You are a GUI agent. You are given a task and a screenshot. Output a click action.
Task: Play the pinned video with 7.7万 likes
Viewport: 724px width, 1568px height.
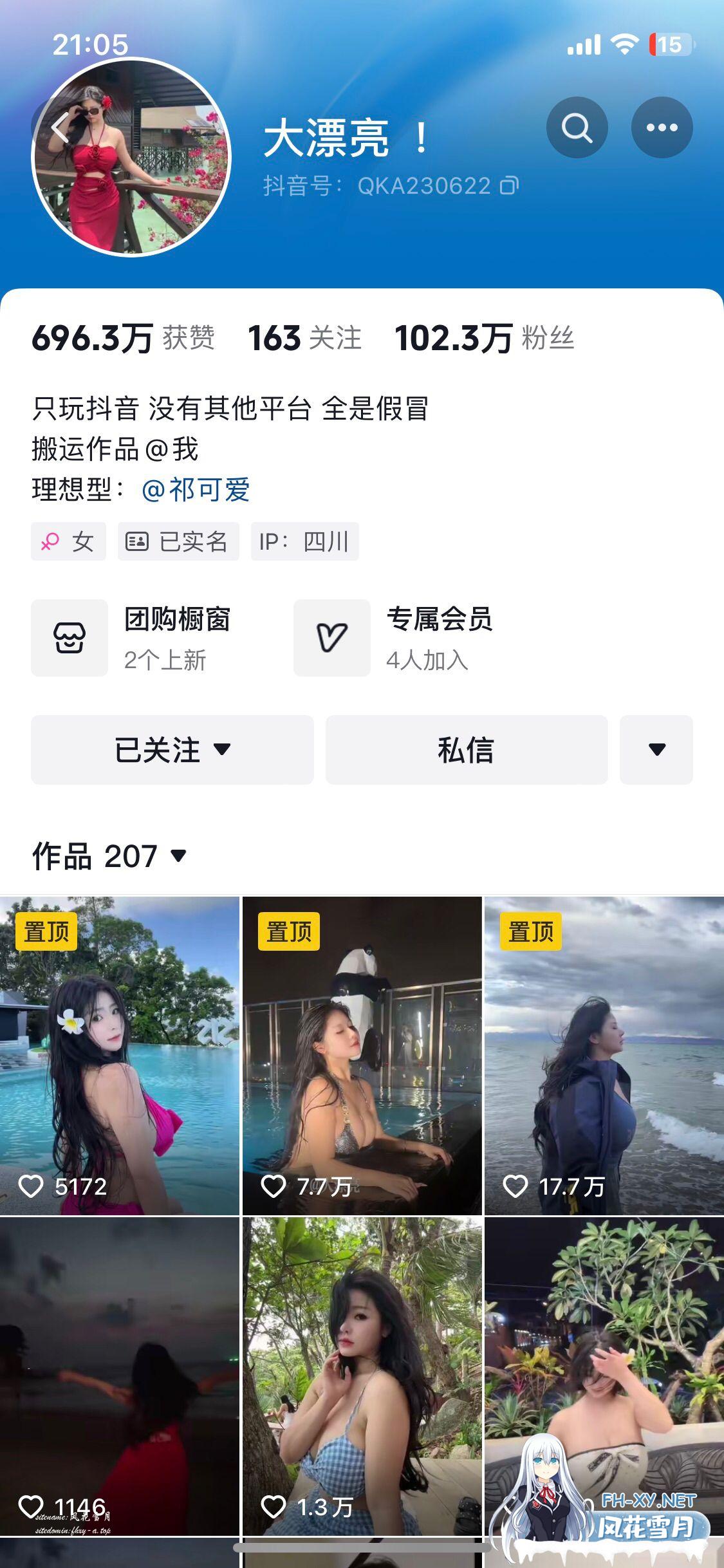(362, 1056)
